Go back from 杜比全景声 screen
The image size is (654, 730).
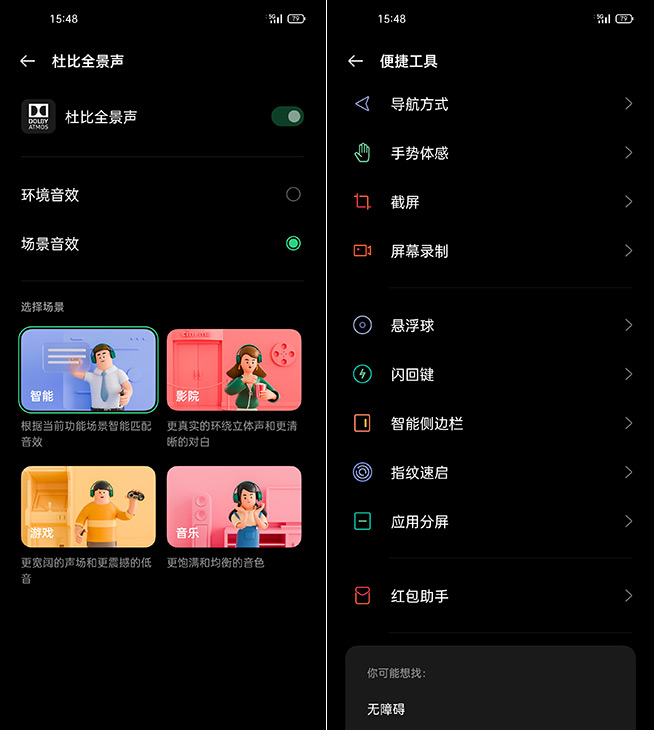pos(28,61)
